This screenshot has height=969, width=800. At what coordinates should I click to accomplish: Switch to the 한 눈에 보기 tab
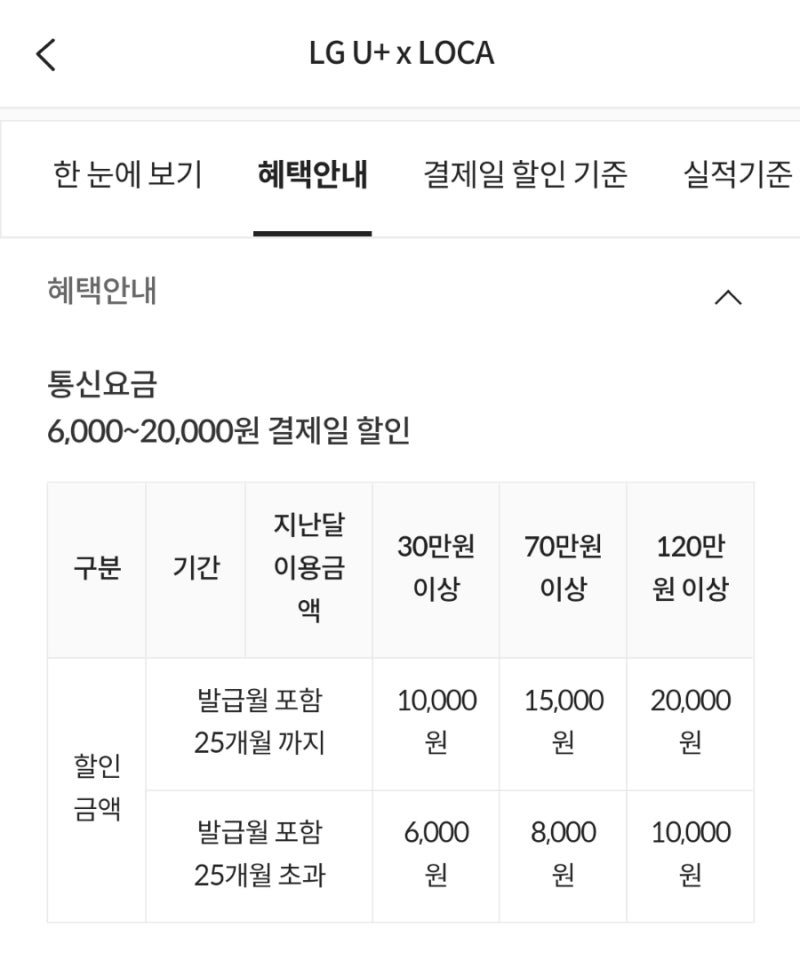click(x=127, y=172)
